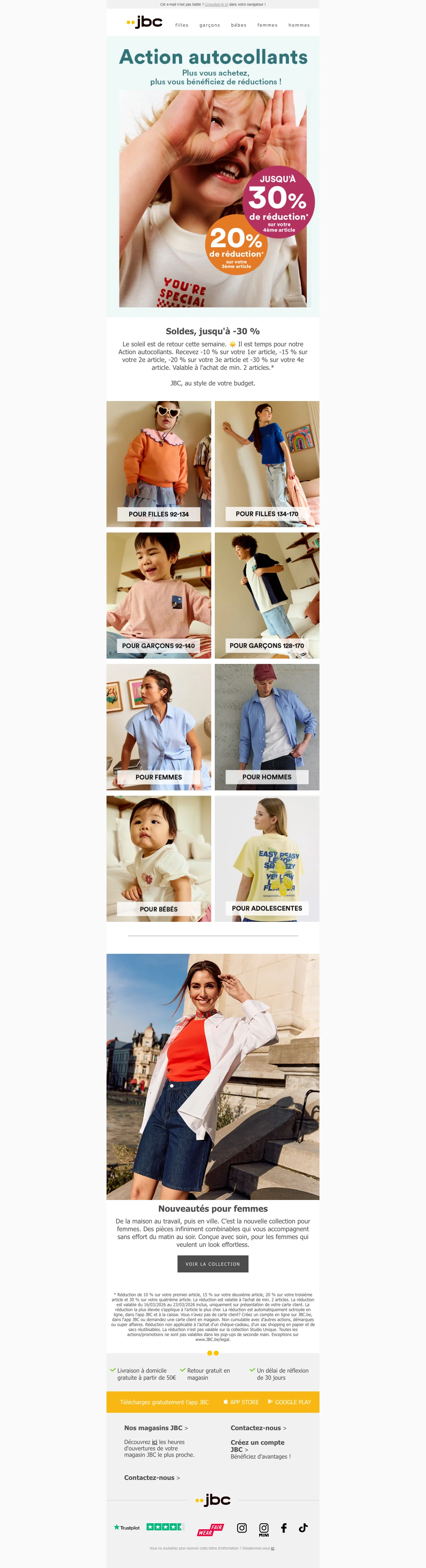Open the Facebook icon
The width and height of the screenshot is (426, 1568).
[x=284, y=1527]
